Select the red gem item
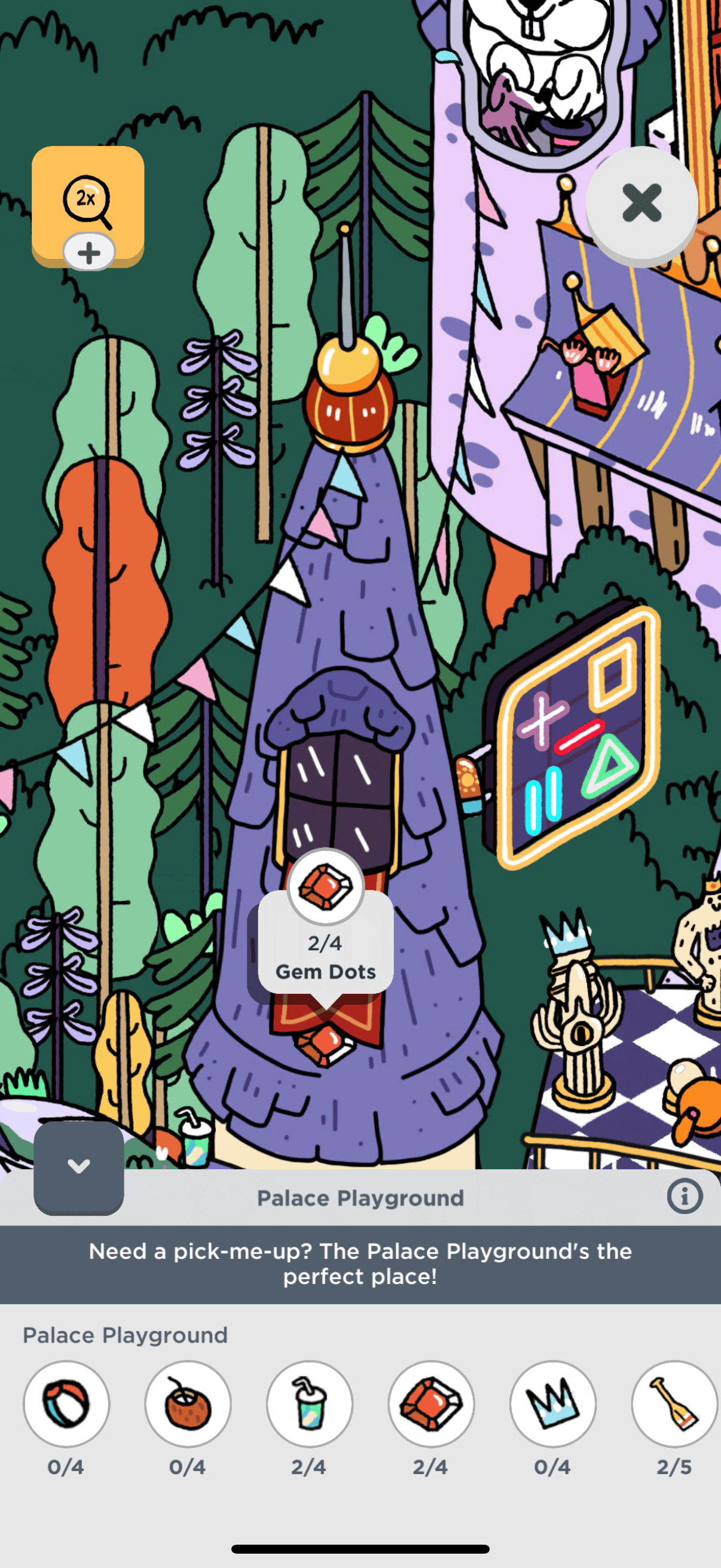 (x=432, y=1403)
